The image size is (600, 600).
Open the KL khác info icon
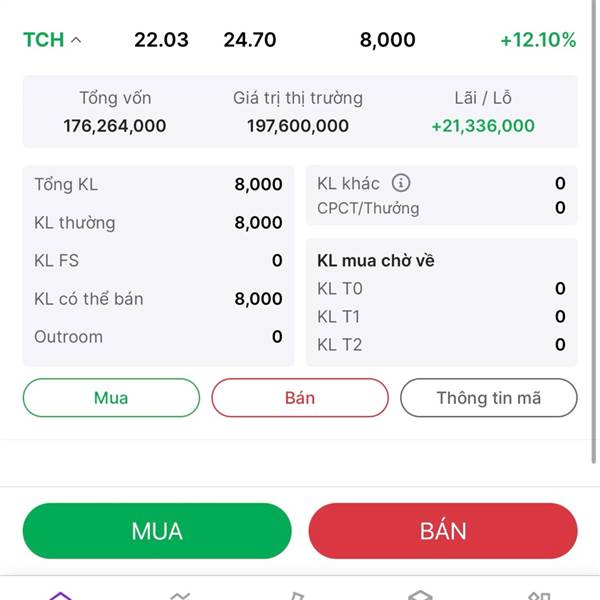(x=401, y=183)
